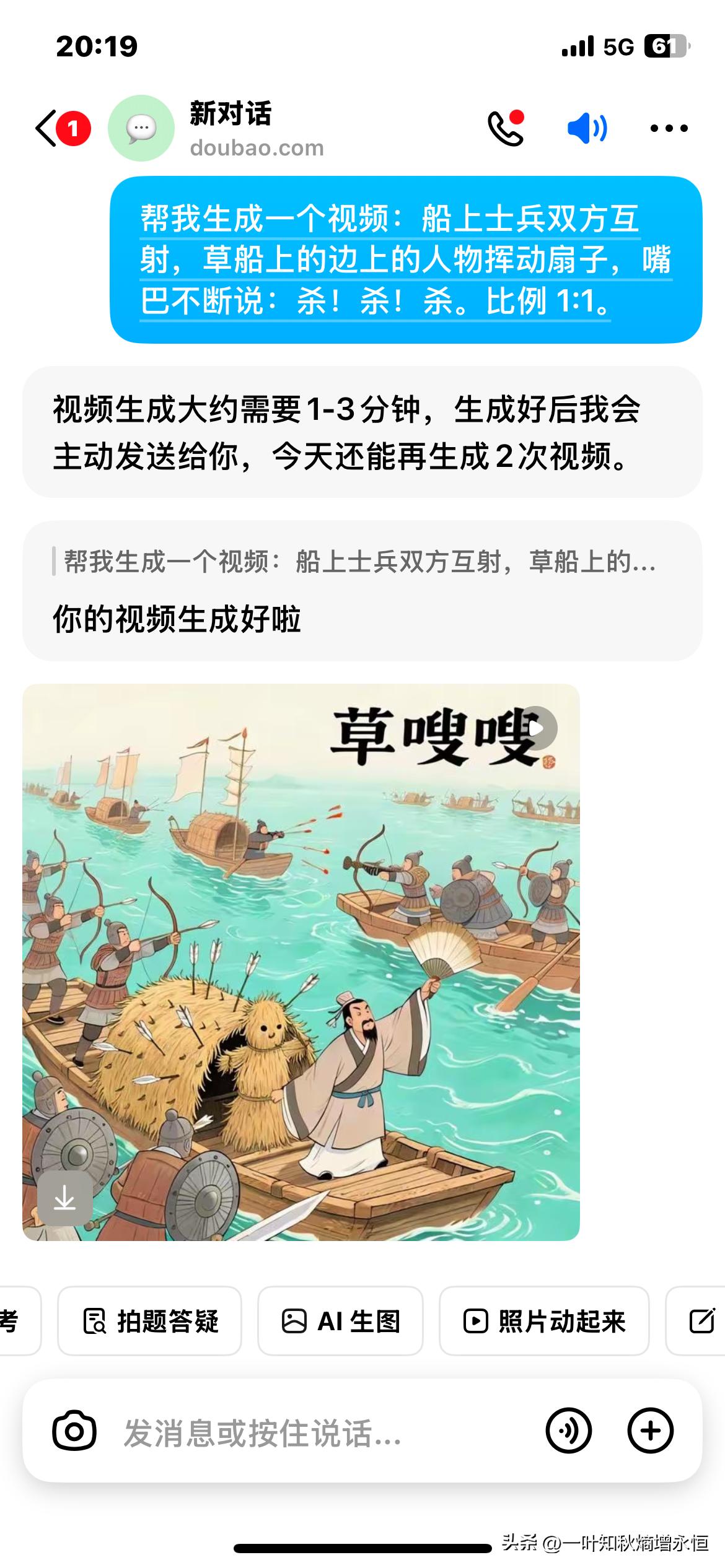Open the three-dot overflow menu

coord(669,128)
